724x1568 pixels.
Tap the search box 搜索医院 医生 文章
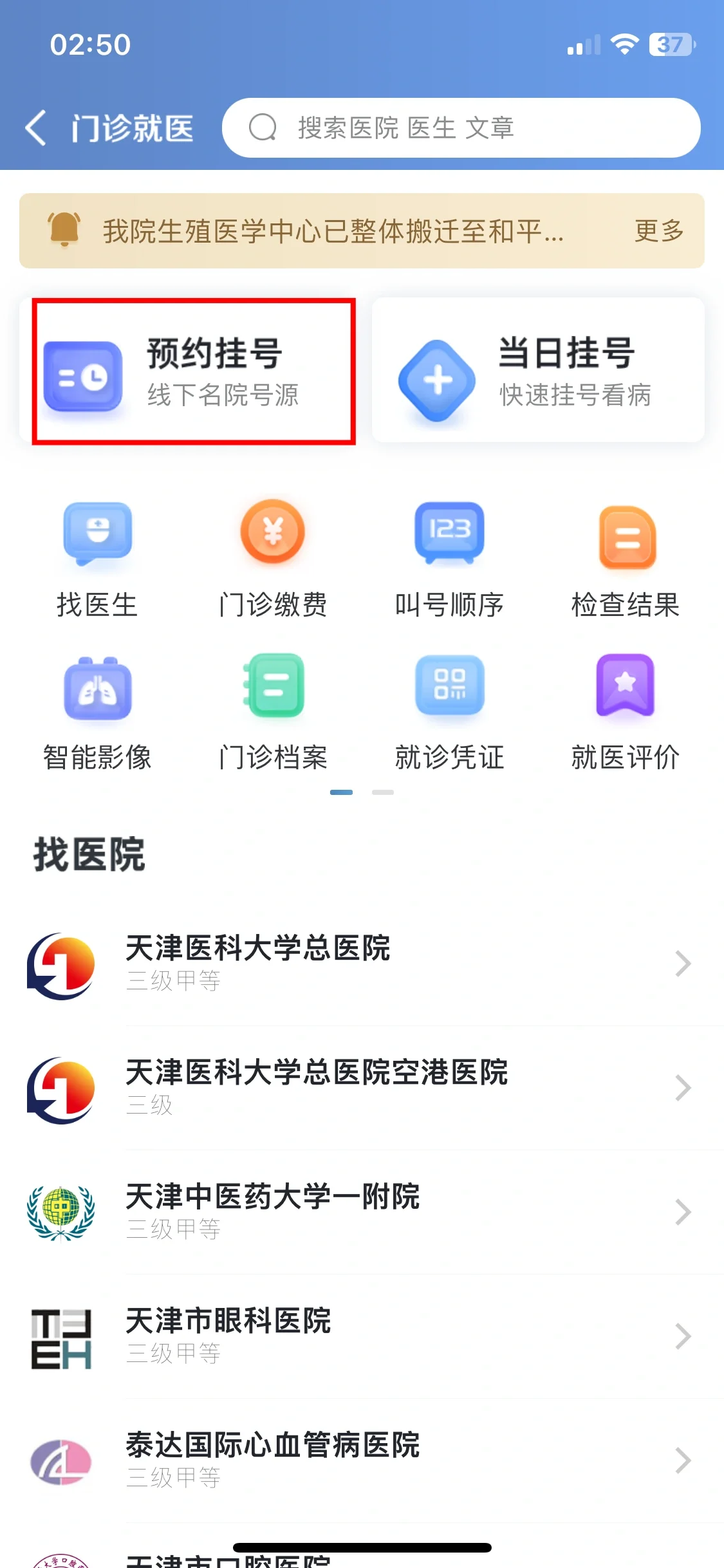pyautogui.click(x=460, y=128)
